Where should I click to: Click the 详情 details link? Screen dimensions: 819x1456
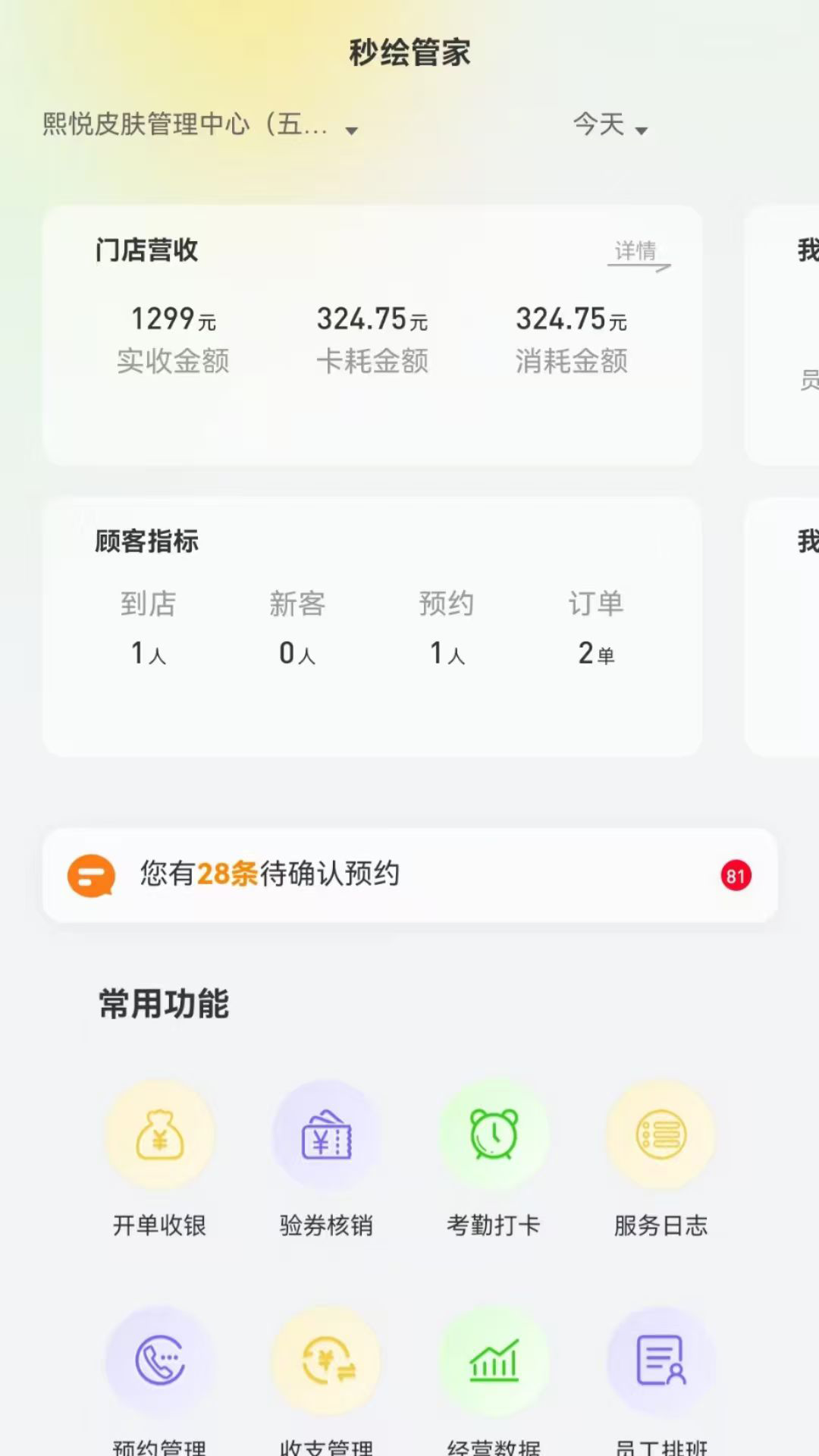click(x=635, y=250)
